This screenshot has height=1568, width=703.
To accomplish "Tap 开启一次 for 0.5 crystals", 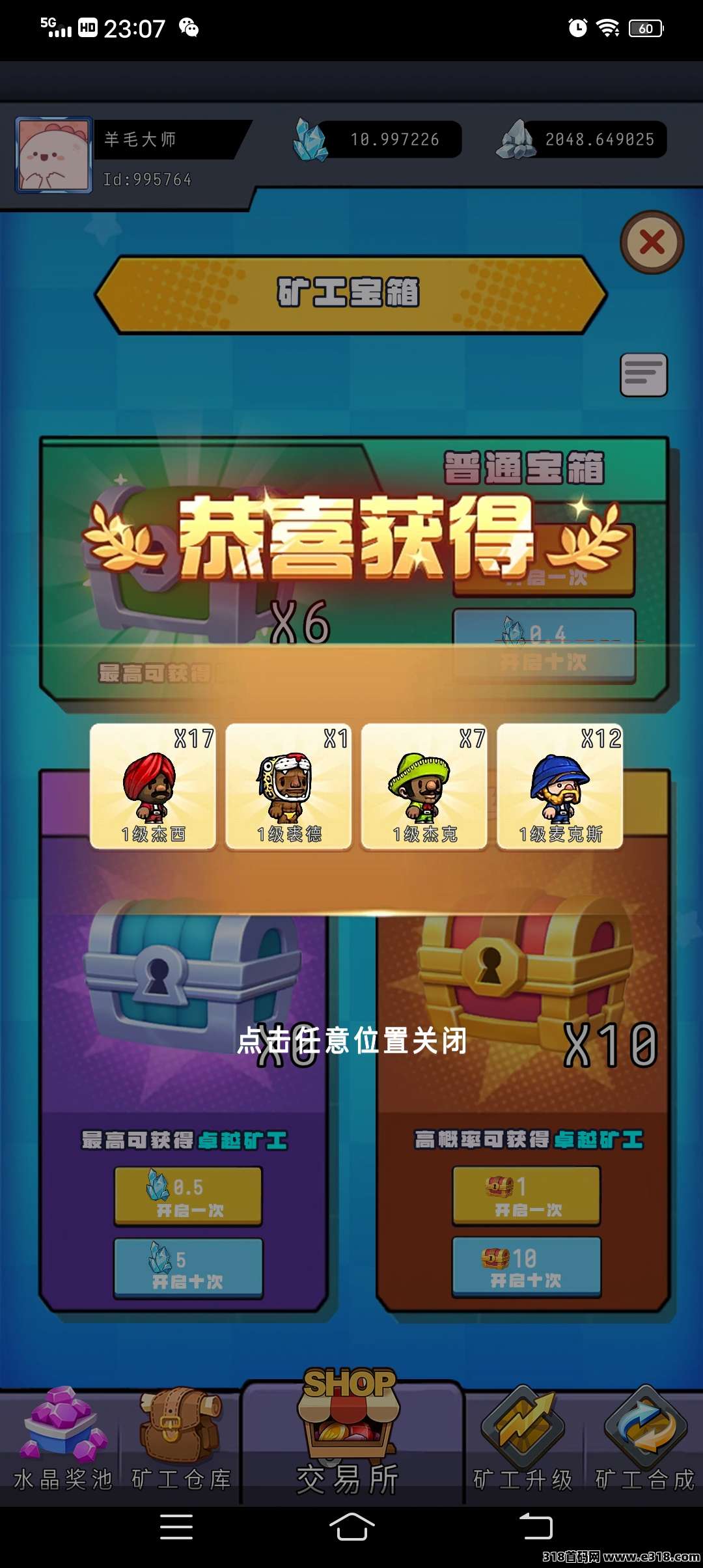I will click(188, 1196).
